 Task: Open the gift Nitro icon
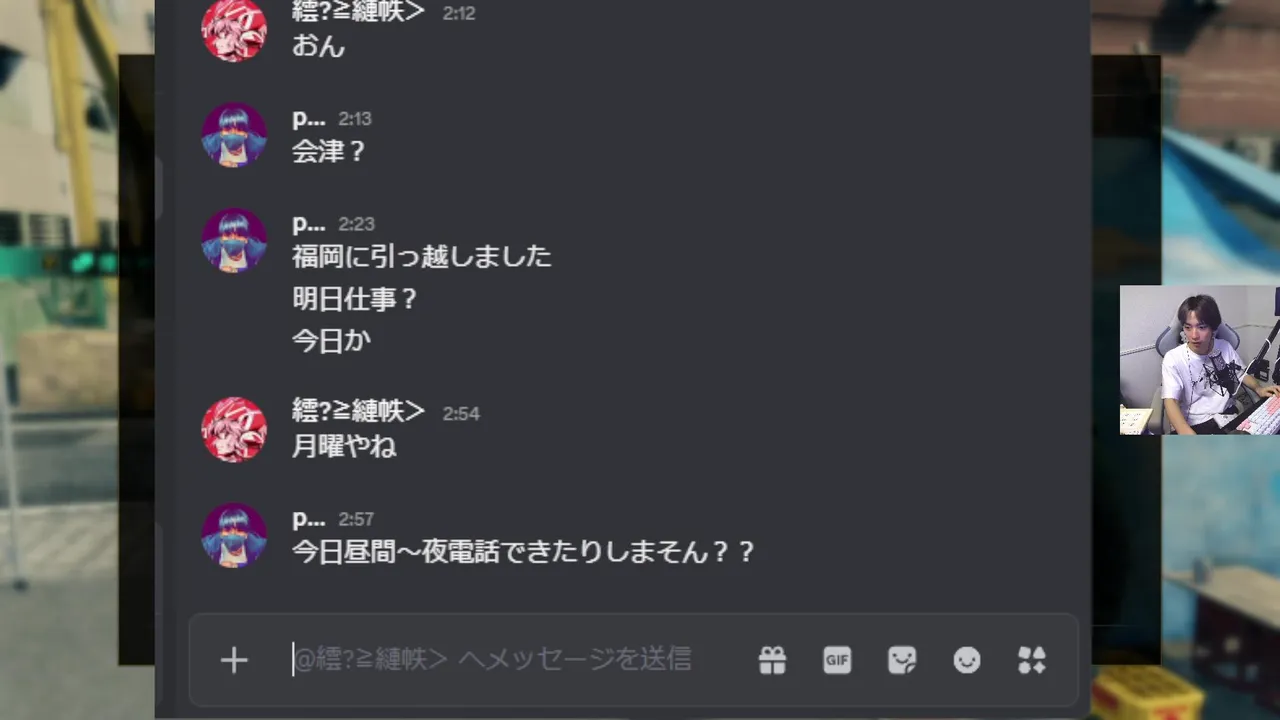coord(772,660)
